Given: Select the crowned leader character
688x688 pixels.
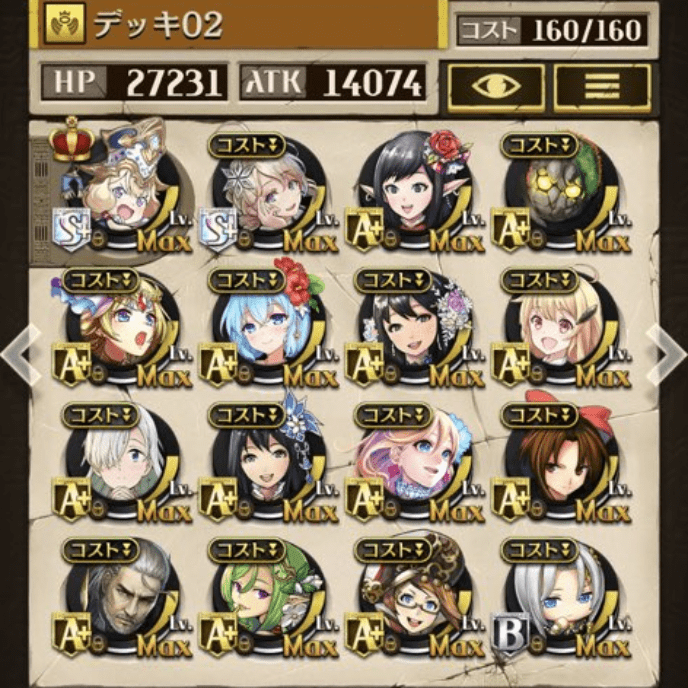Looking at the screenshot, I should (120, 190).
